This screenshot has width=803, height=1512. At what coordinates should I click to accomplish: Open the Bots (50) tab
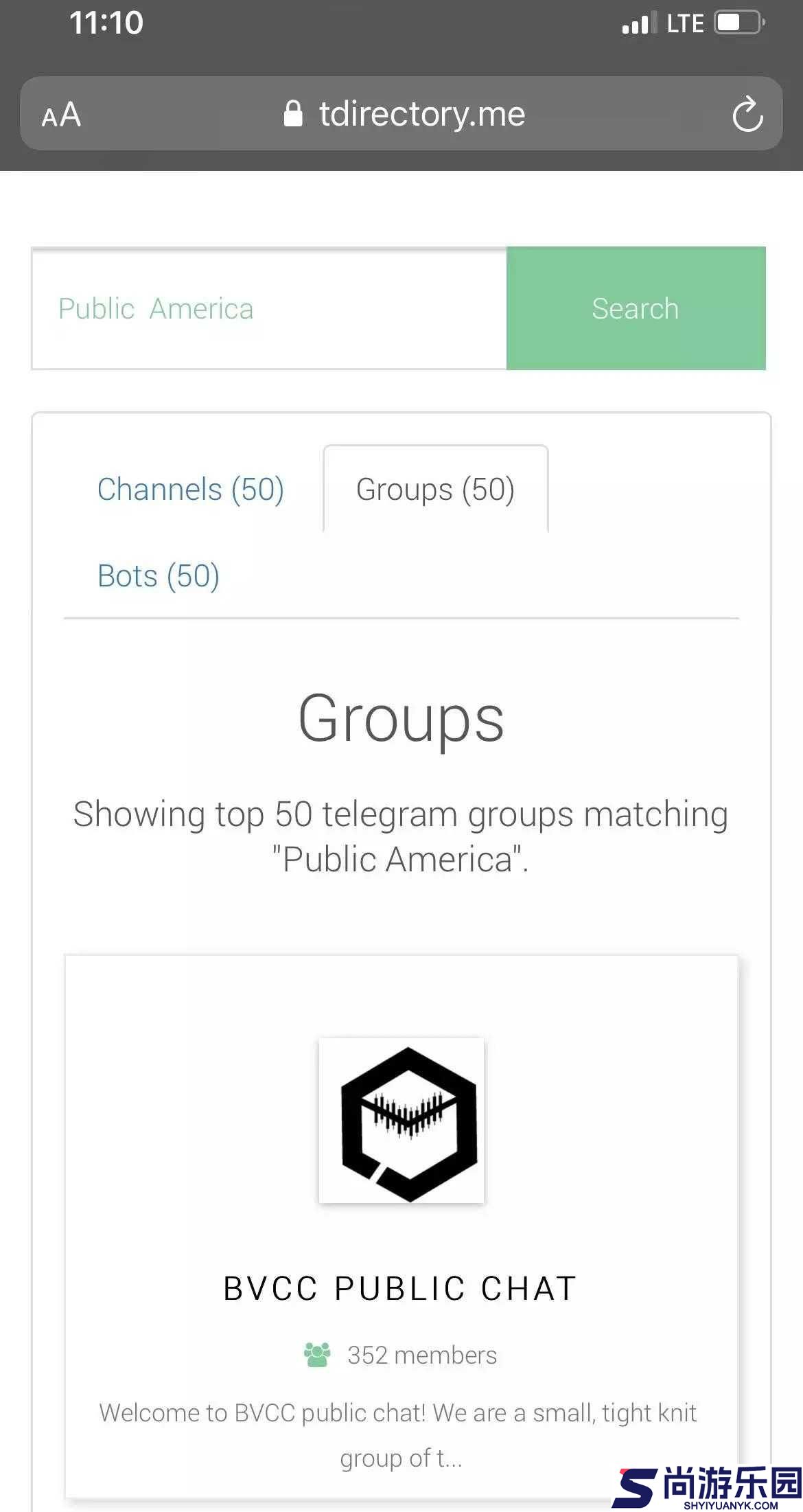[x=159, y=576]
